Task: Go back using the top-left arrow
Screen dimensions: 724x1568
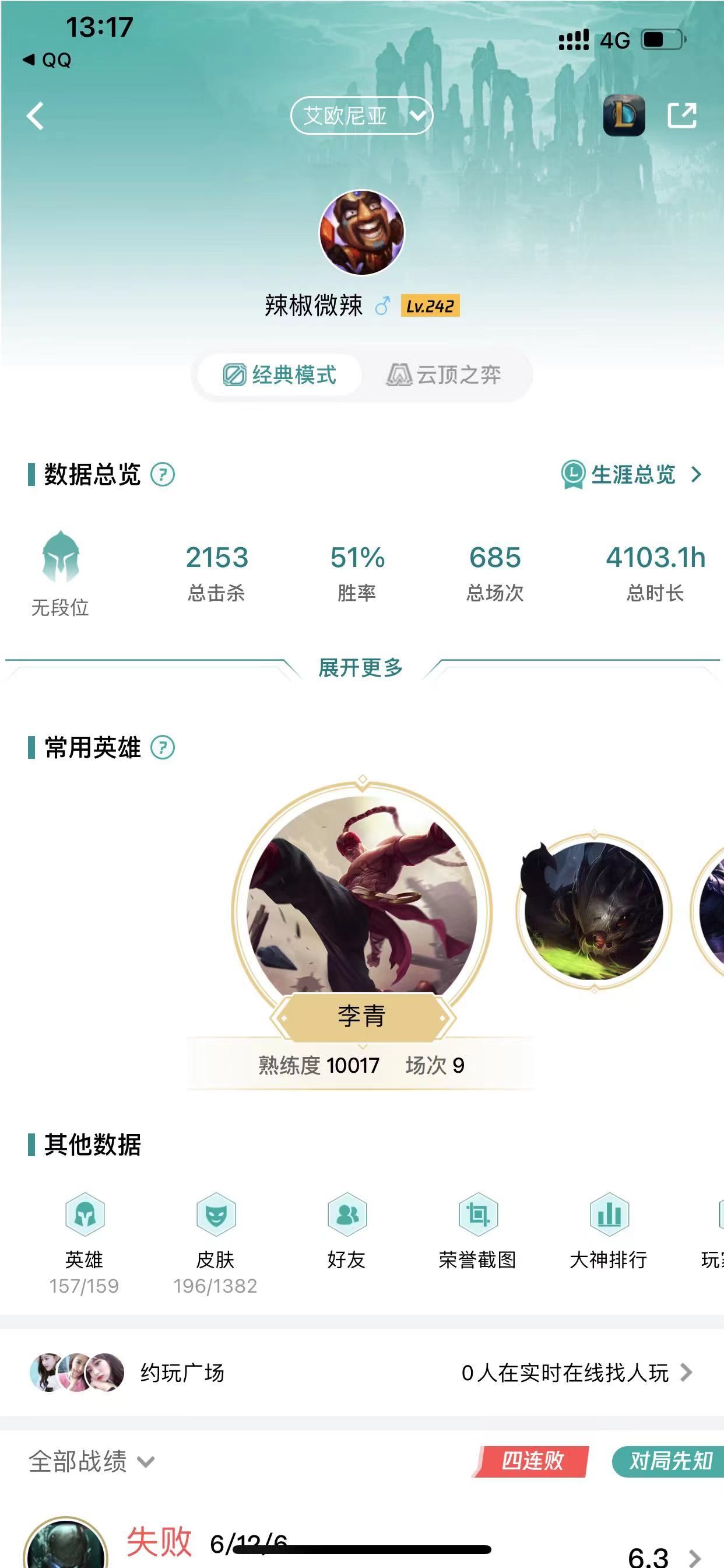Action: coord(36,116)
